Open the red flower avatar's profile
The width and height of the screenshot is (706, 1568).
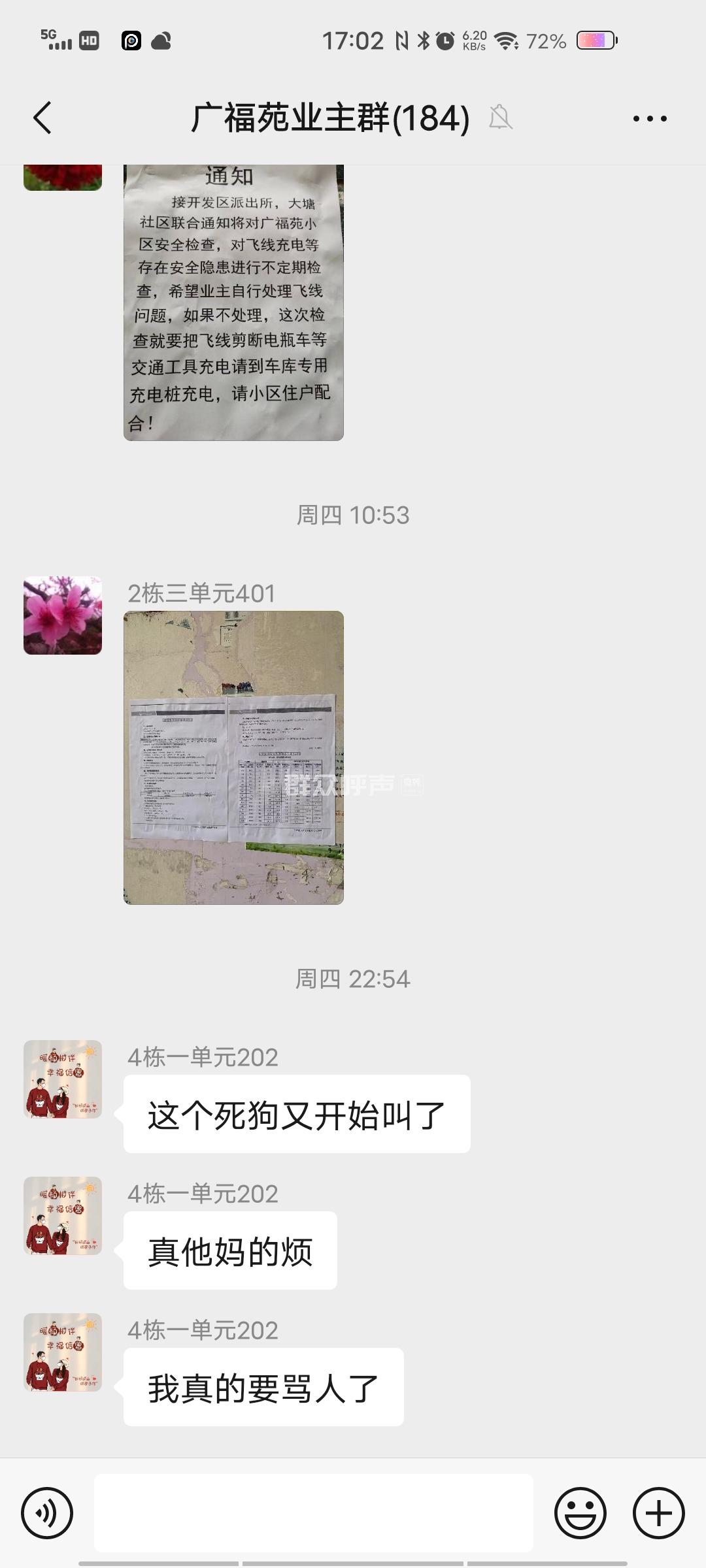pos(63,177)
